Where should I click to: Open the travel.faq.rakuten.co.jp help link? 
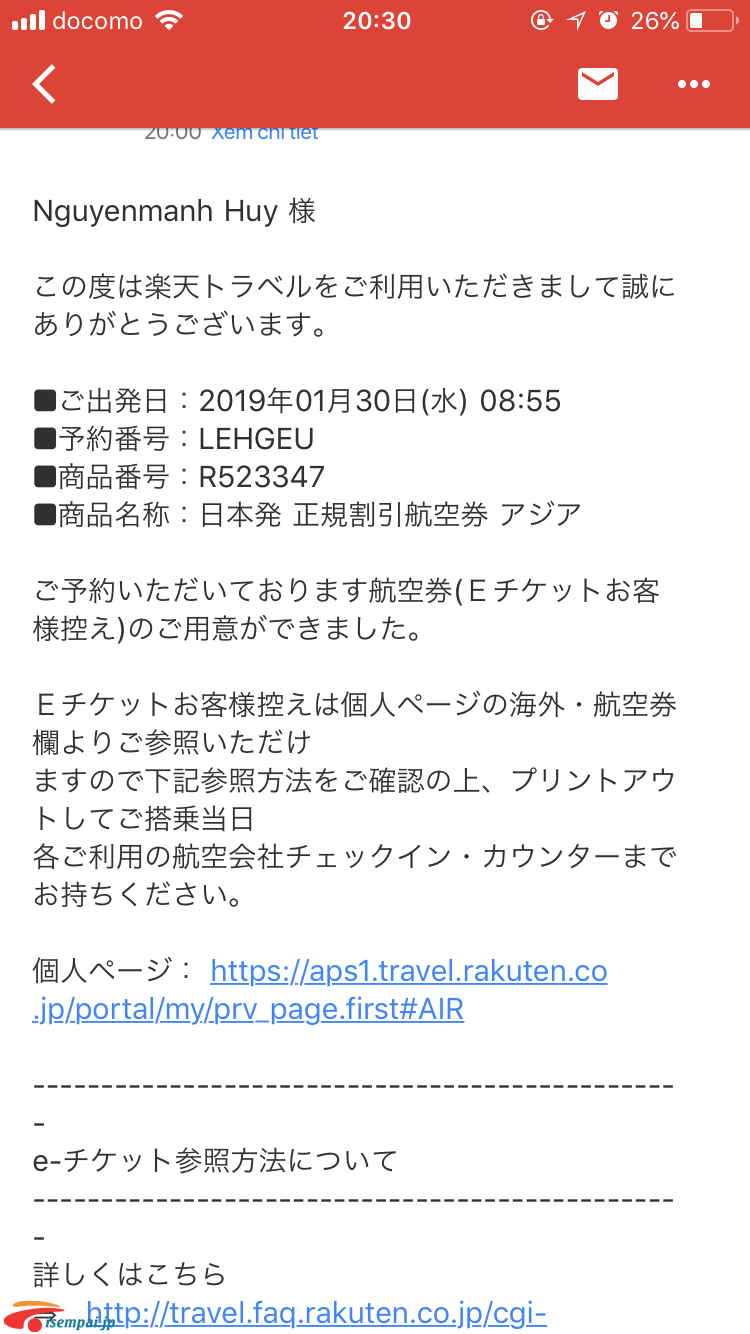tap(316, 1313)
